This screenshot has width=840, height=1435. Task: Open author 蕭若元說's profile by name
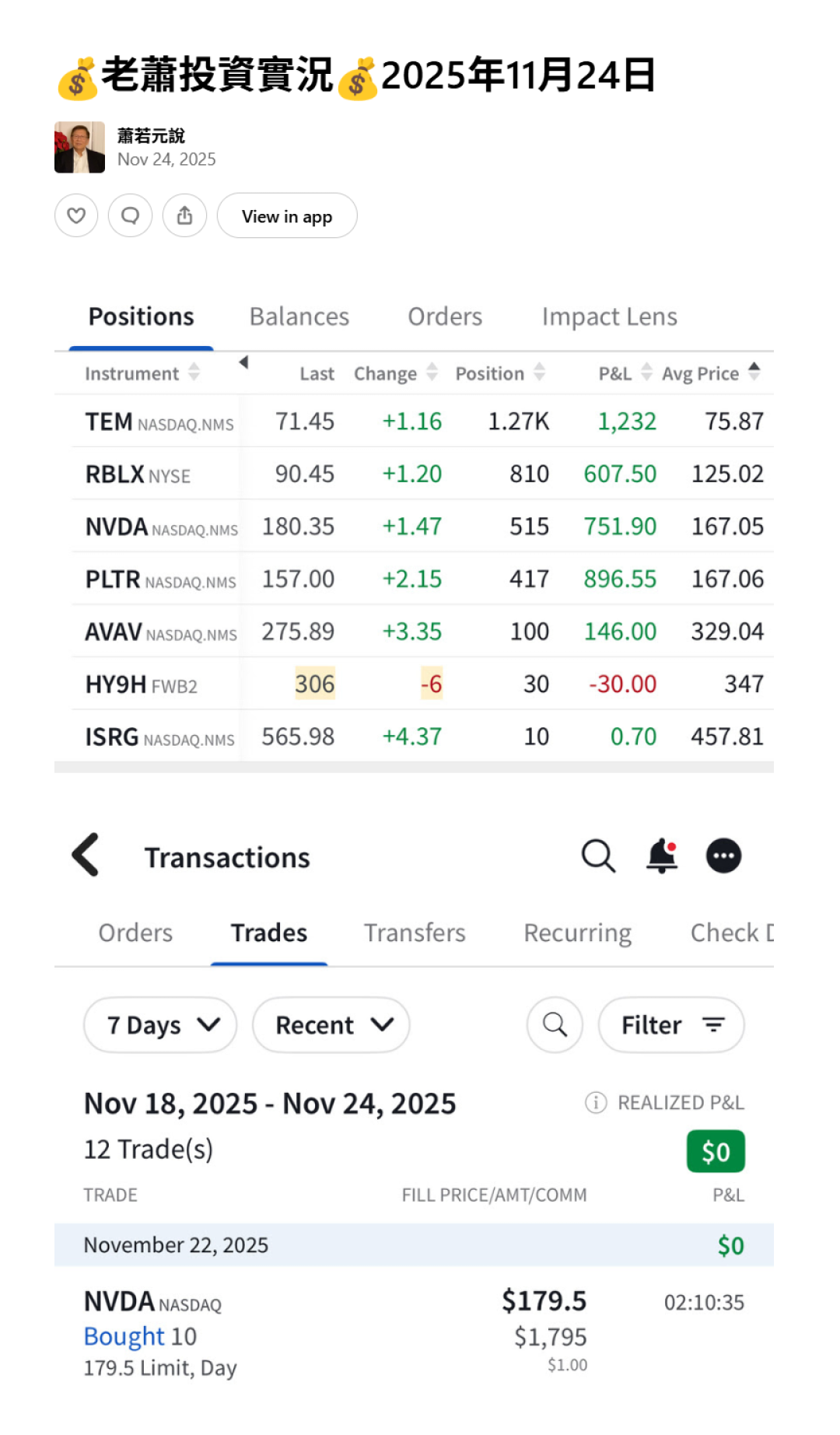[151, 136]
